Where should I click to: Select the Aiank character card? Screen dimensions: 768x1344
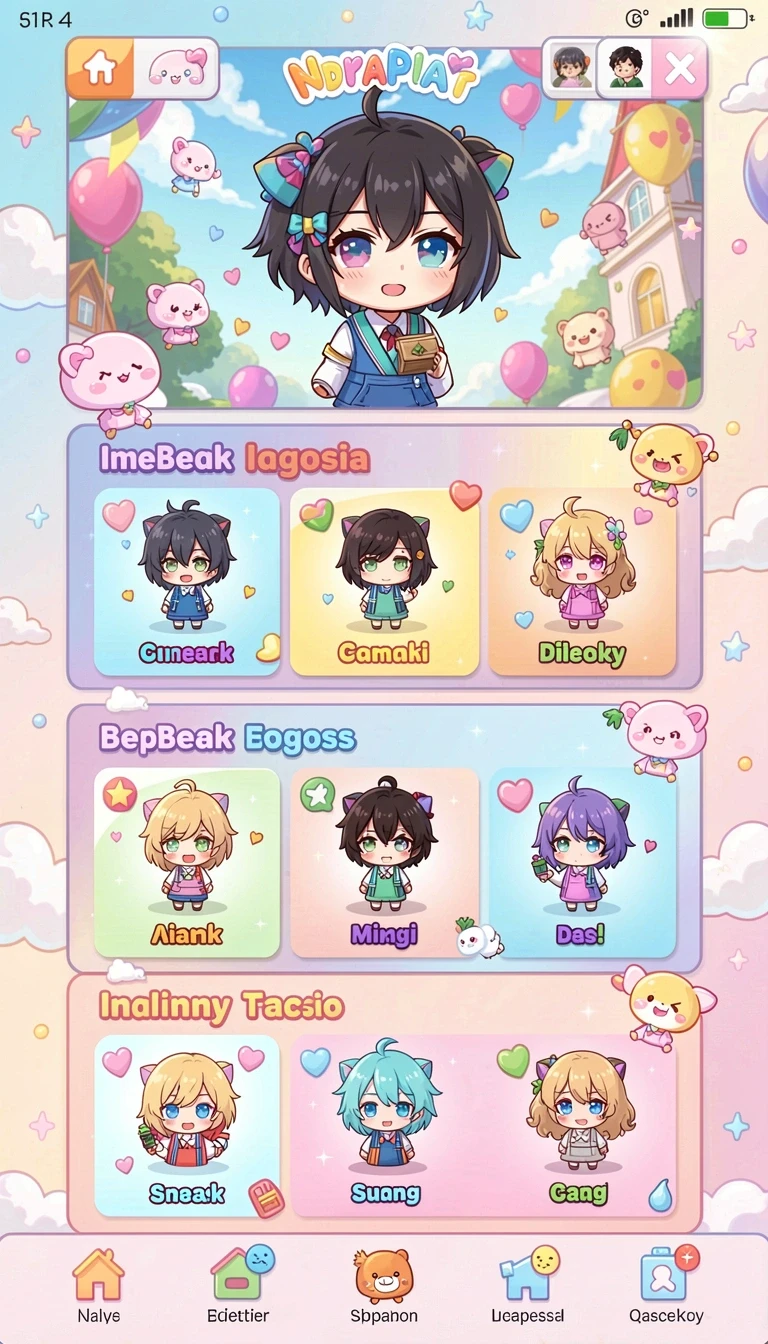click(187, 862)
